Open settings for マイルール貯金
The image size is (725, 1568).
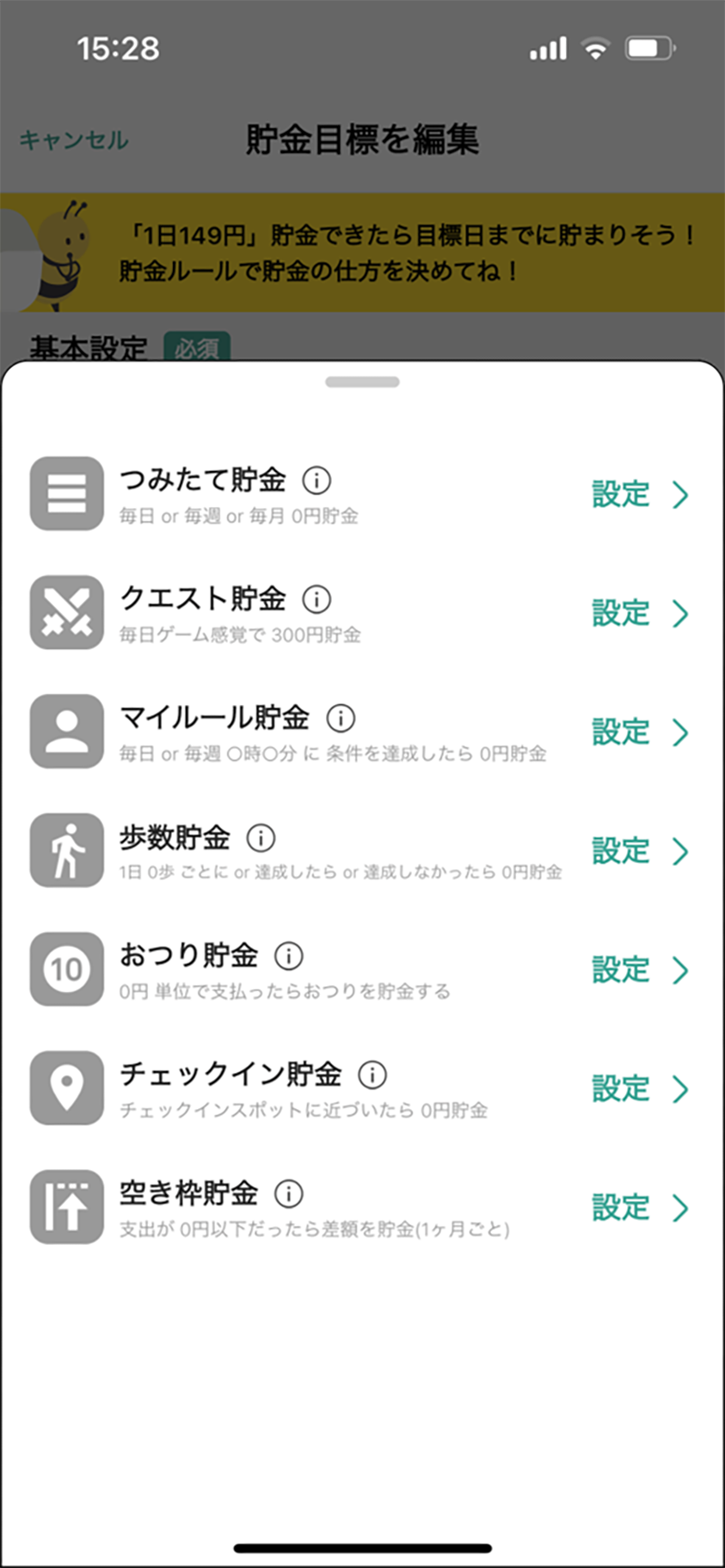(x=640, y=732)
